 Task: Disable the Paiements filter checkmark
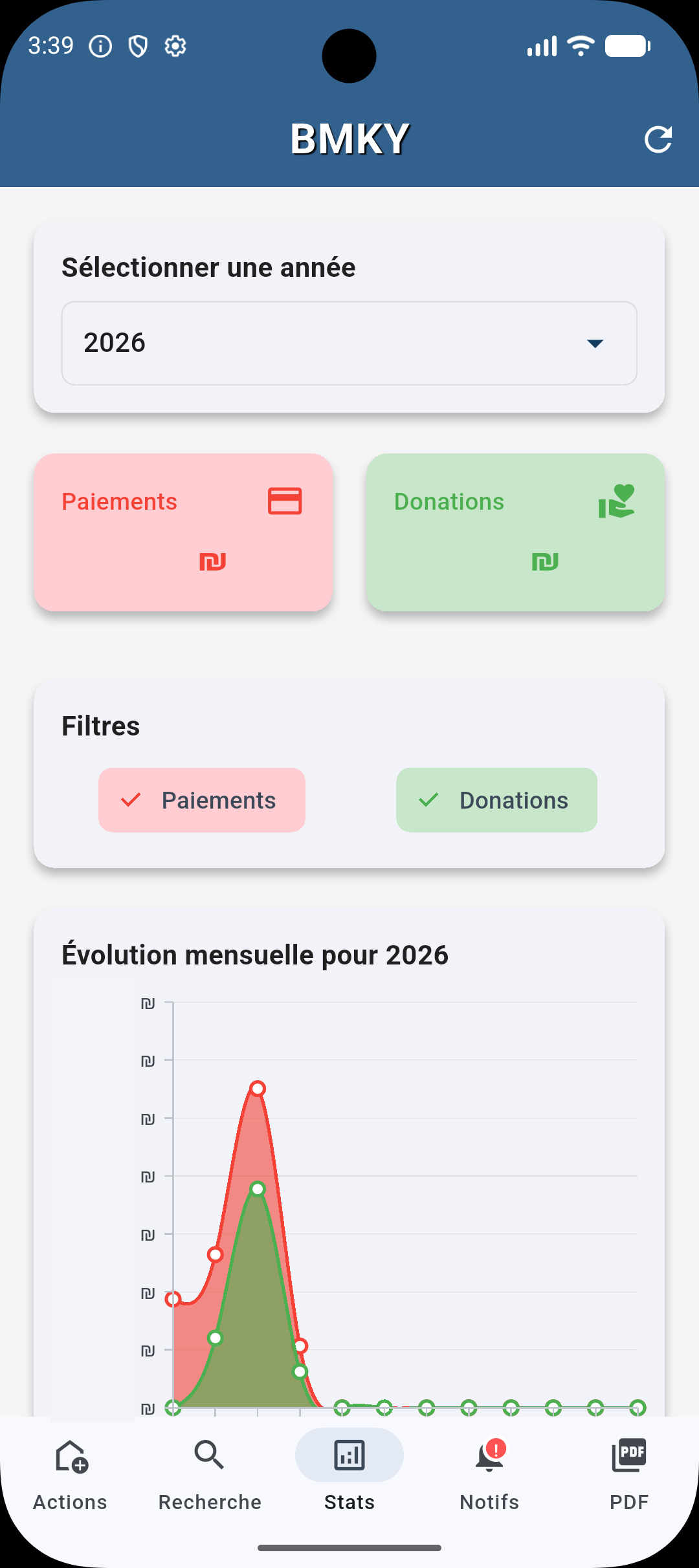tap(131, 800)
